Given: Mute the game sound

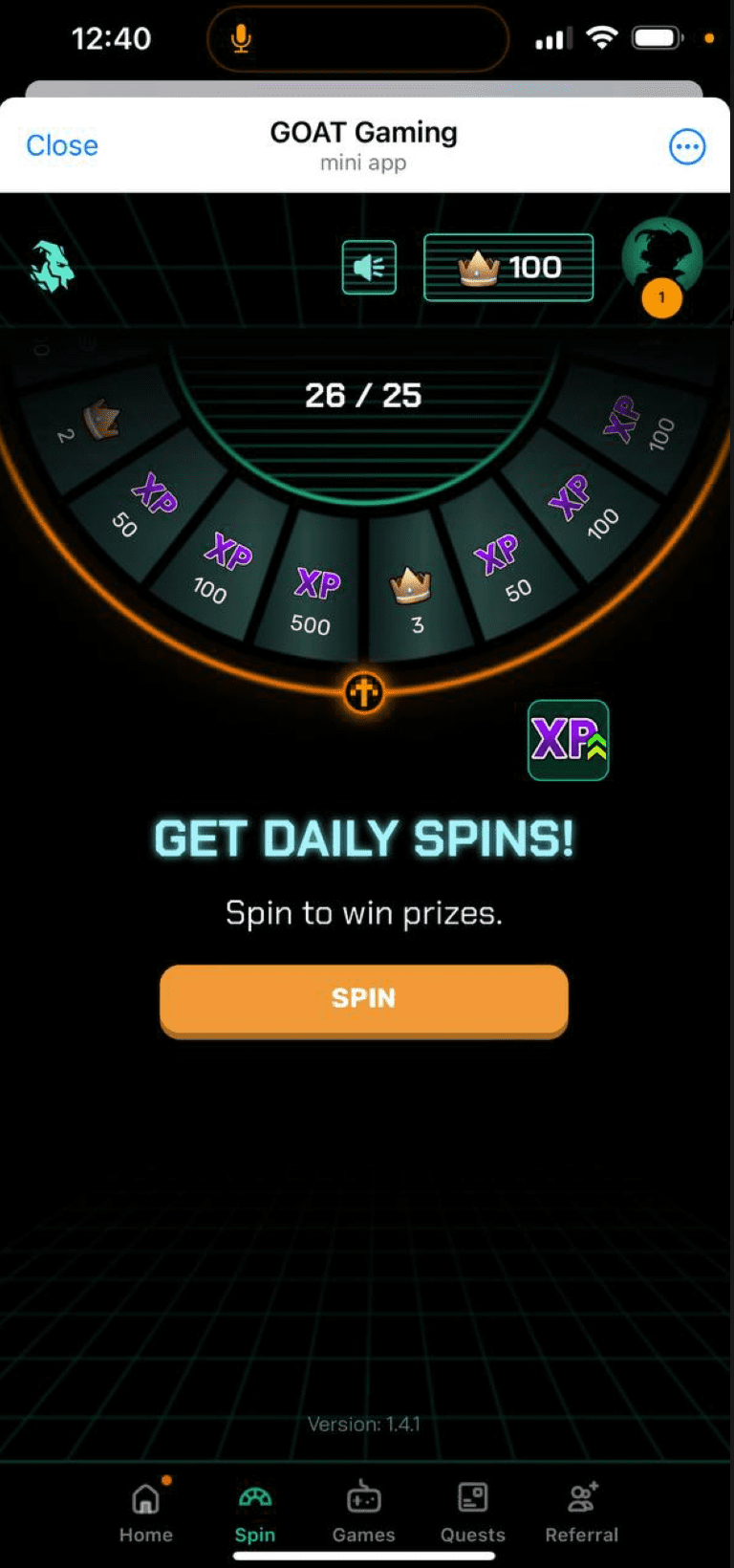Looking at the screenshot, I should coord(369,267).
